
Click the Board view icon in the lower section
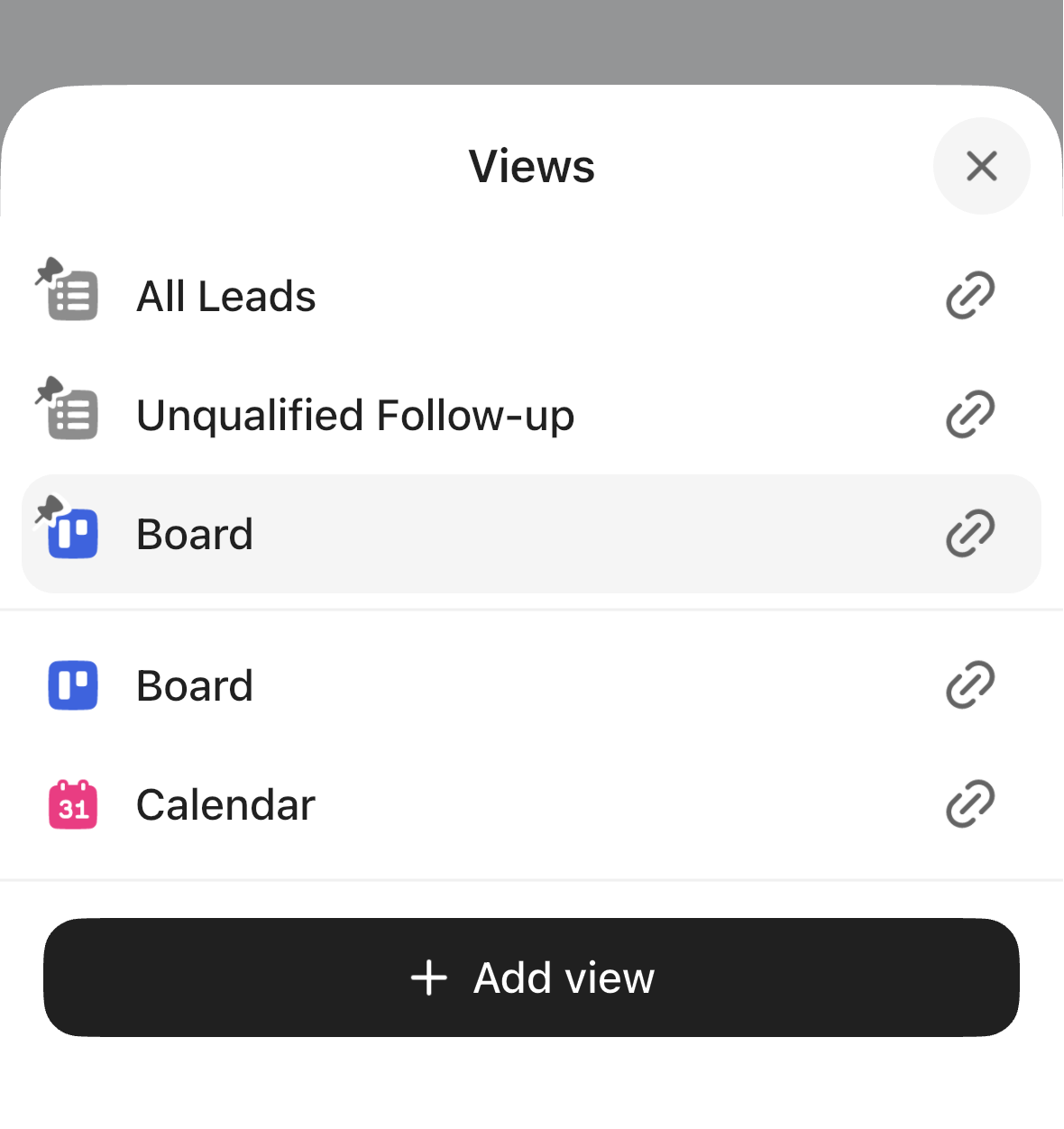click(72, 685)
